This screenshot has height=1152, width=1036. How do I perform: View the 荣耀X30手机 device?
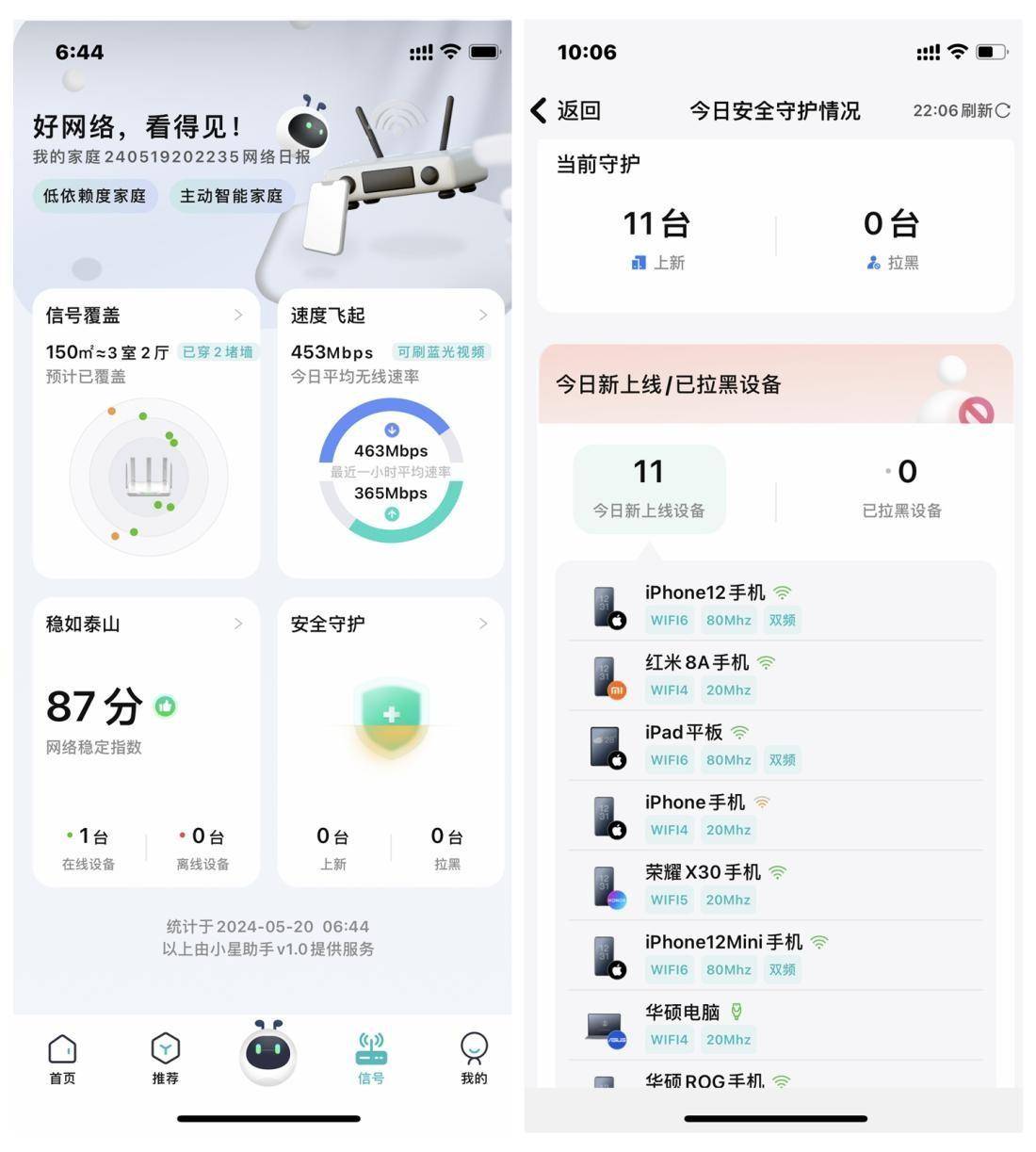coord(774,884)
